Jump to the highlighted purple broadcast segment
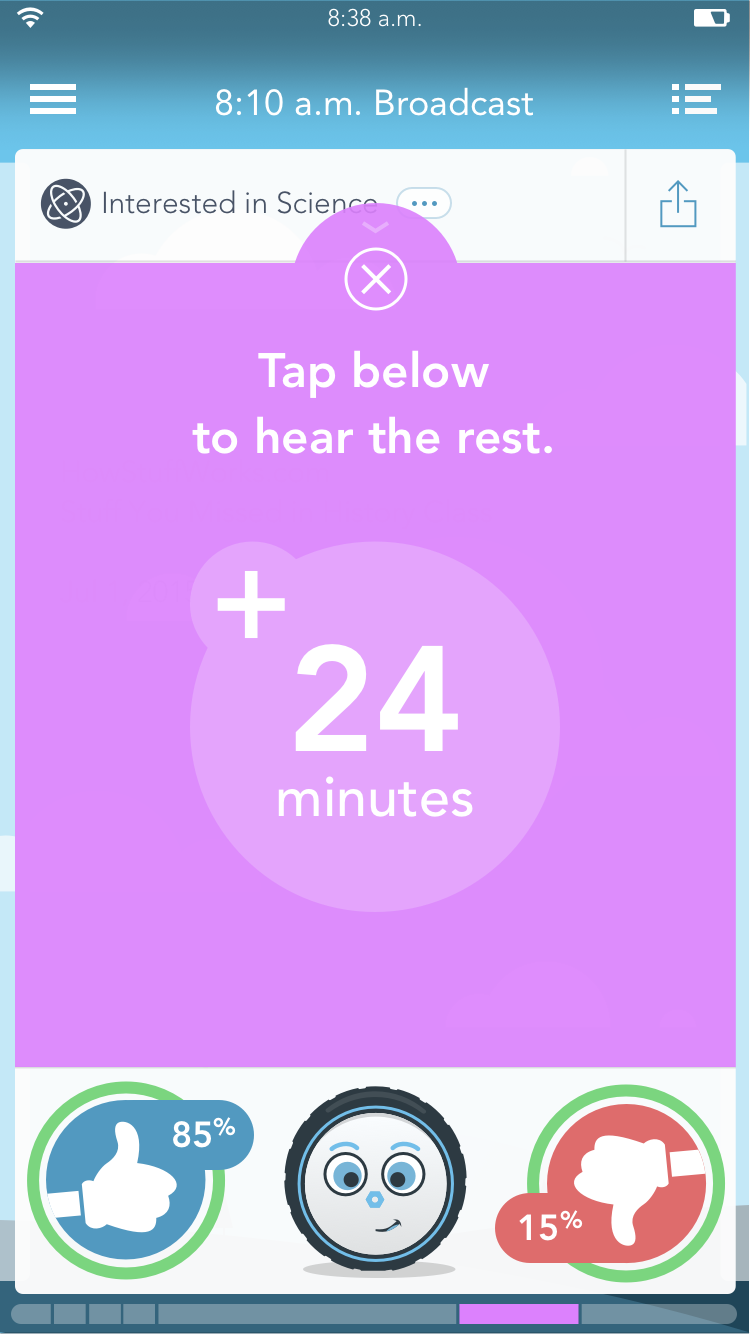The width and height of the screenshot is (750, 1334). [x=518, y=1314]
